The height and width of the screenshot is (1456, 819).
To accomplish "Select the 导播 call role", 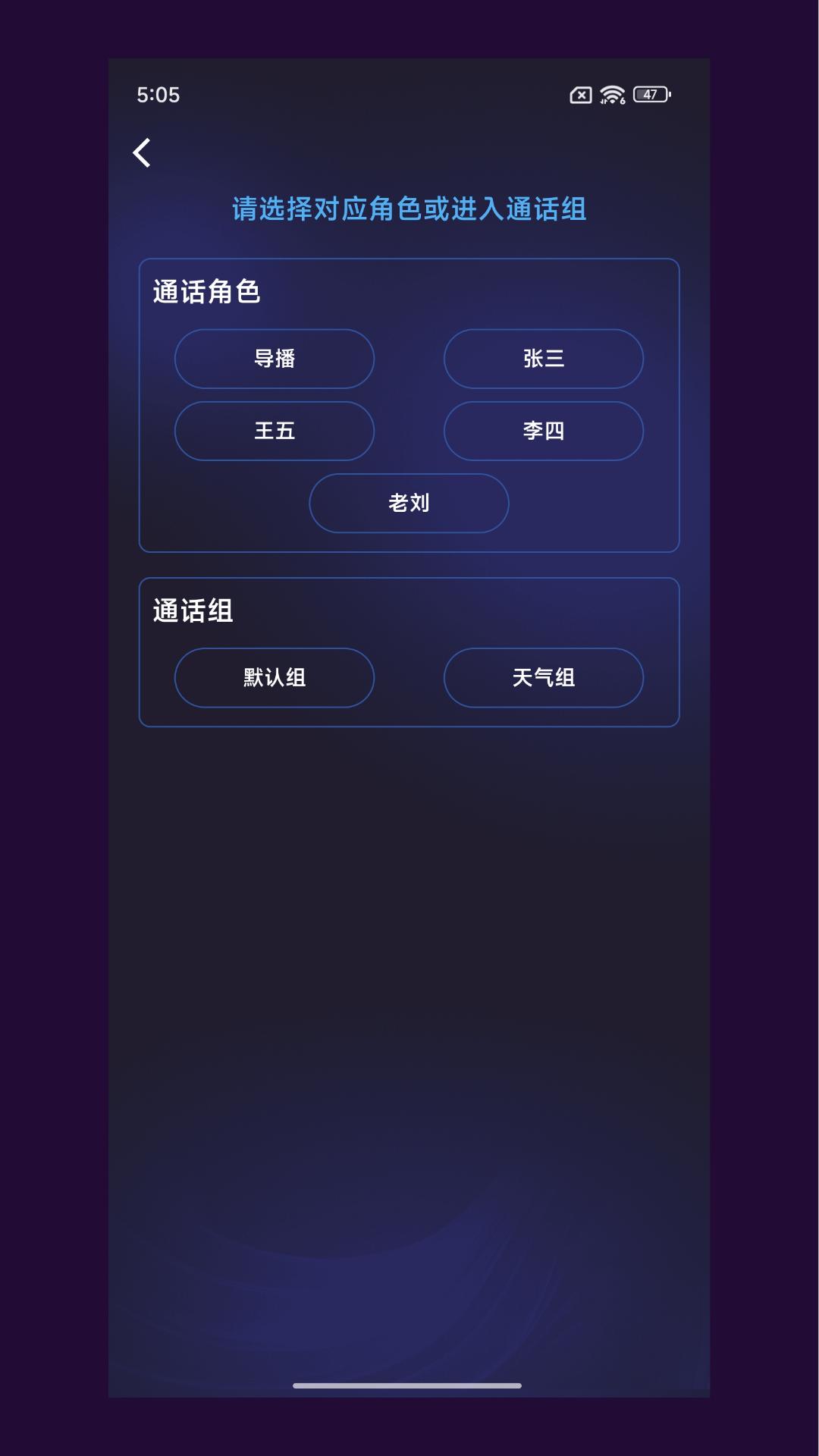I will pos(275,359).
